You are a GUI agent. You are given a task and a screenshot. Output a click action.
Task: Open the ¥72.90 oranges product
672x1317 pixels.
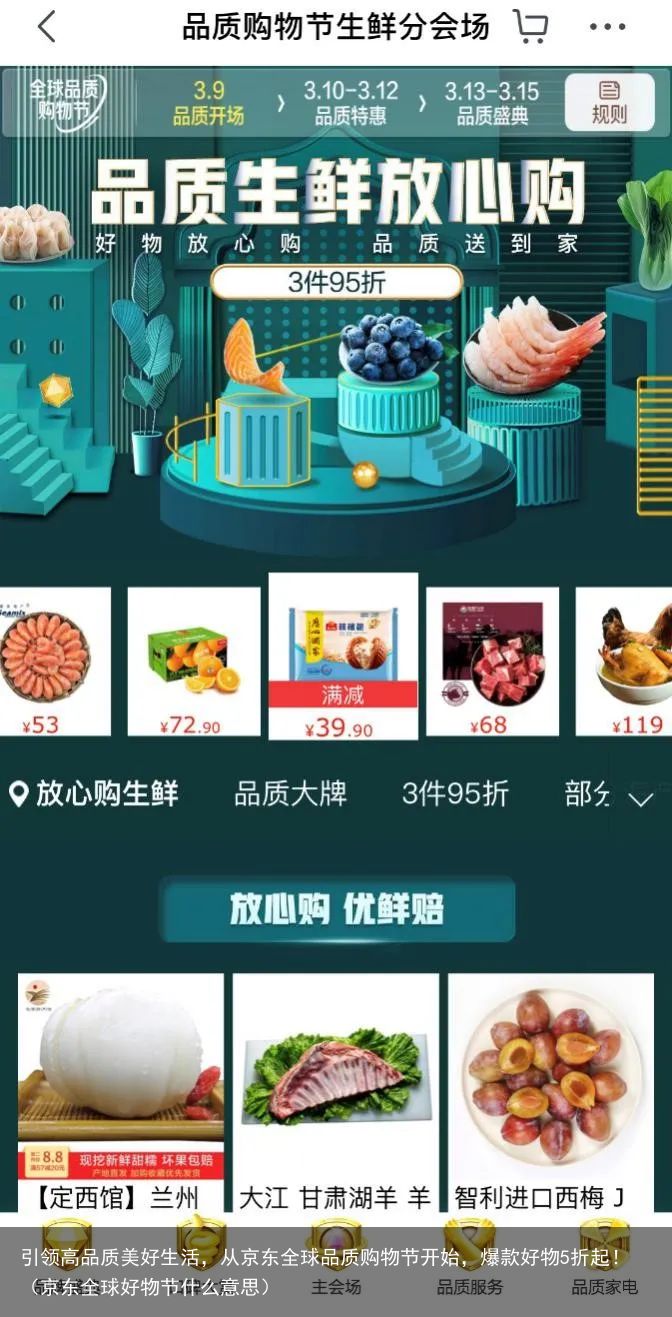(194, 661)
